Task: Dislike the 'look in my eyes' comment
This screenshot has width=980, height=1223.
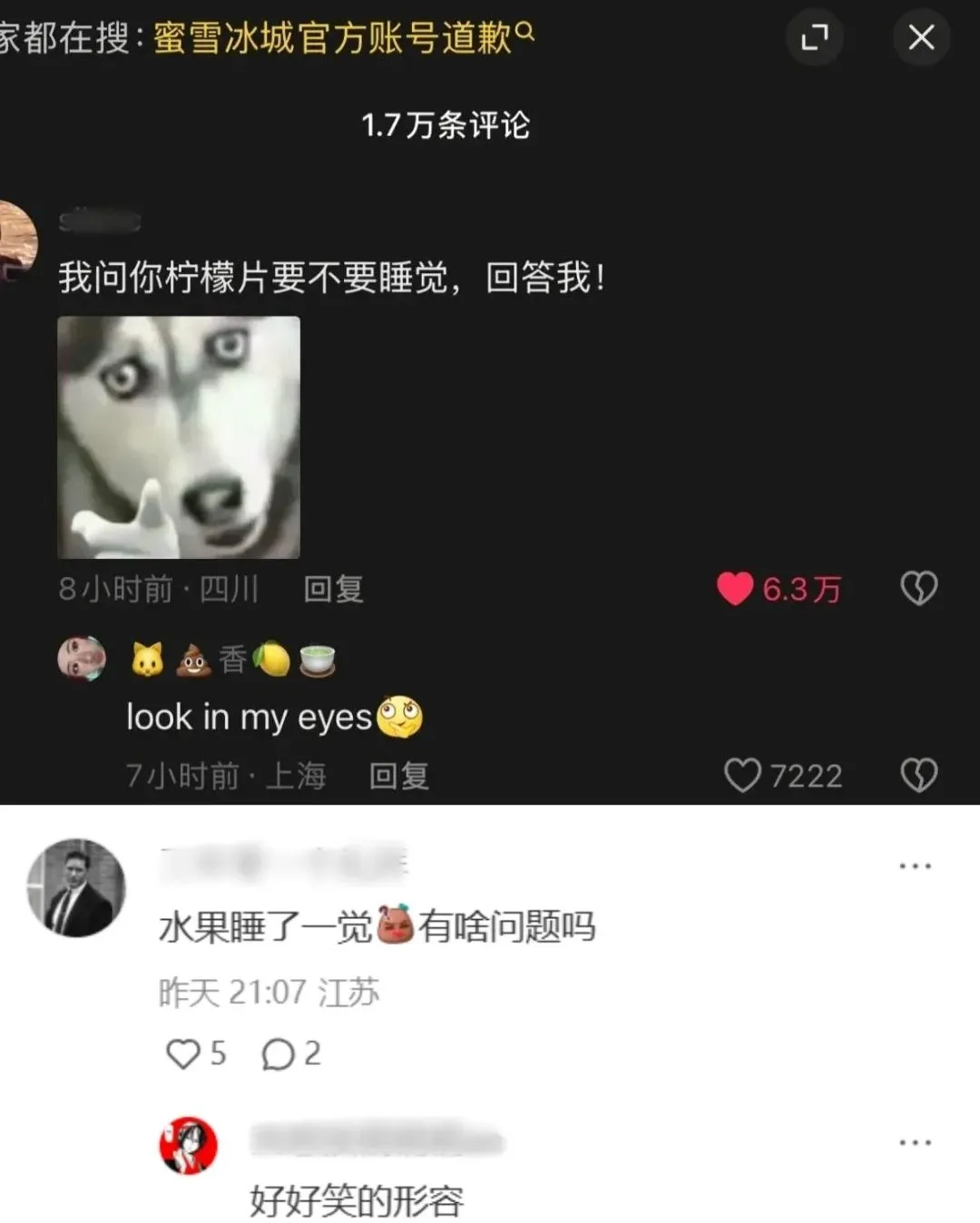Action: tap(918, 776)
